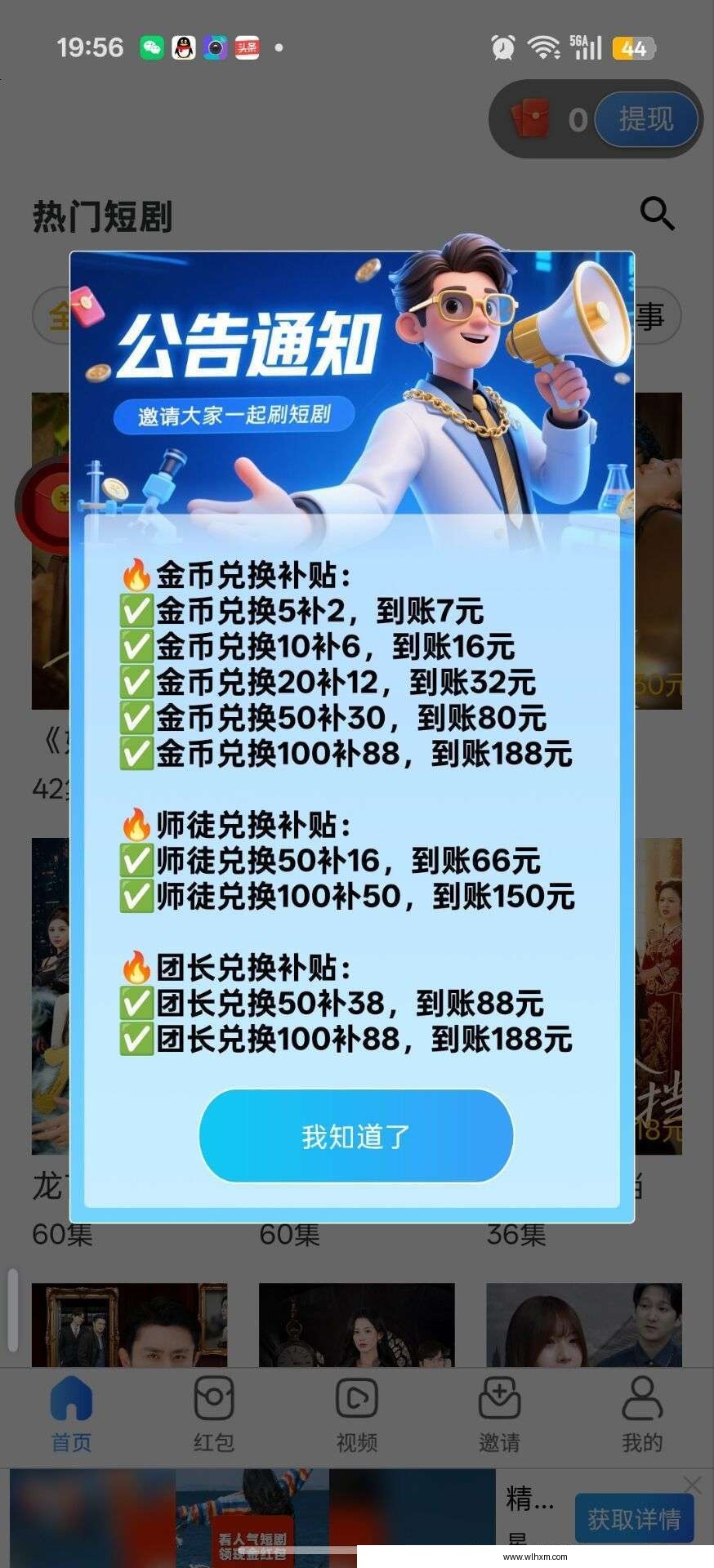Dismiss the announcement with 我知道了
The height and width of the screenshot is (1568, 714).
[x=356, y=1135]
